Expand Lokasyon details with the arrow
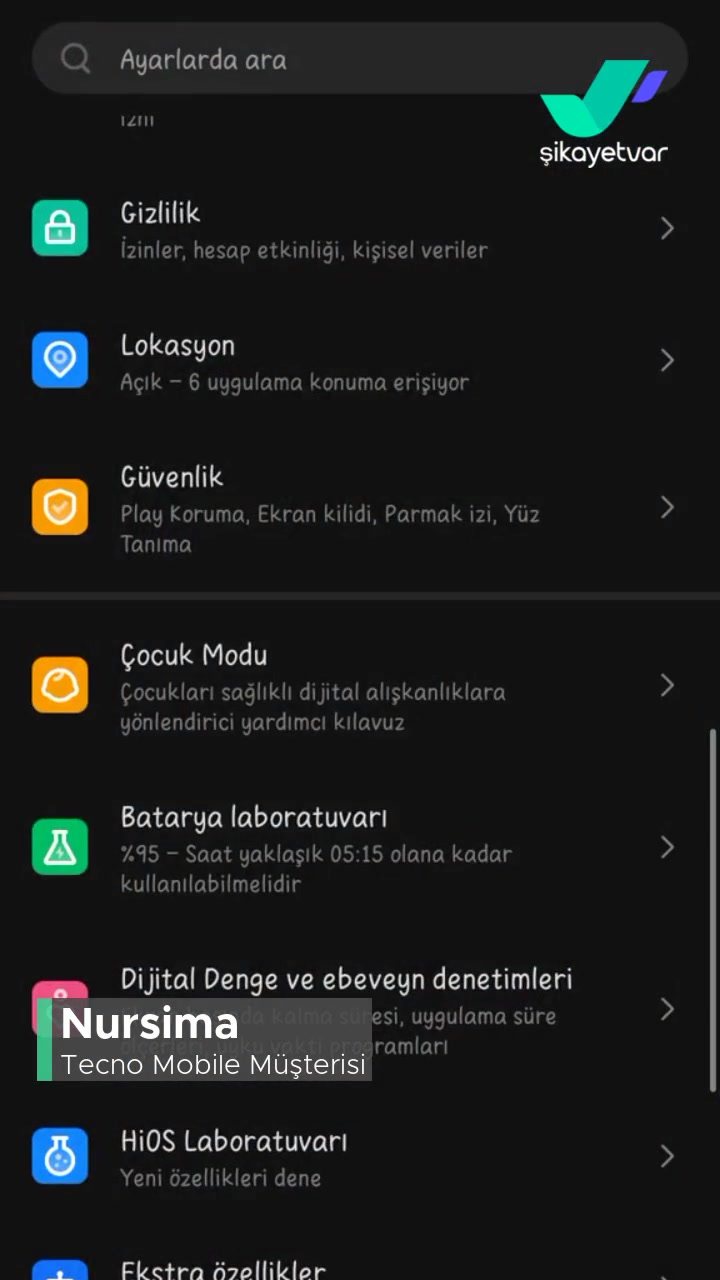This screenshot has width=720, height=1280. click(667, 360)
